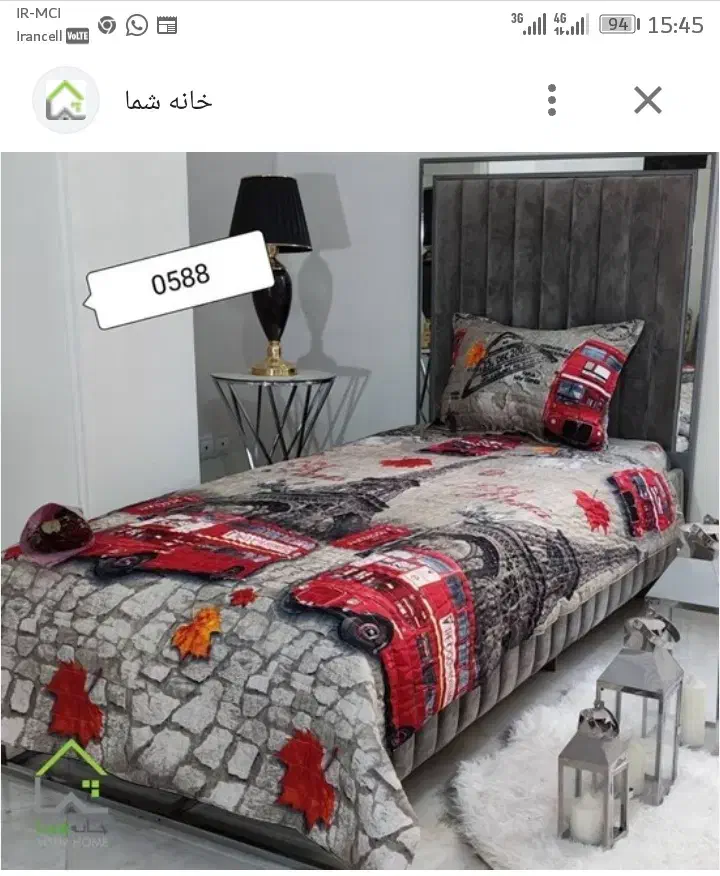Open the خانه شما profile avatar
720x876 pixels.
pos(66,100)
